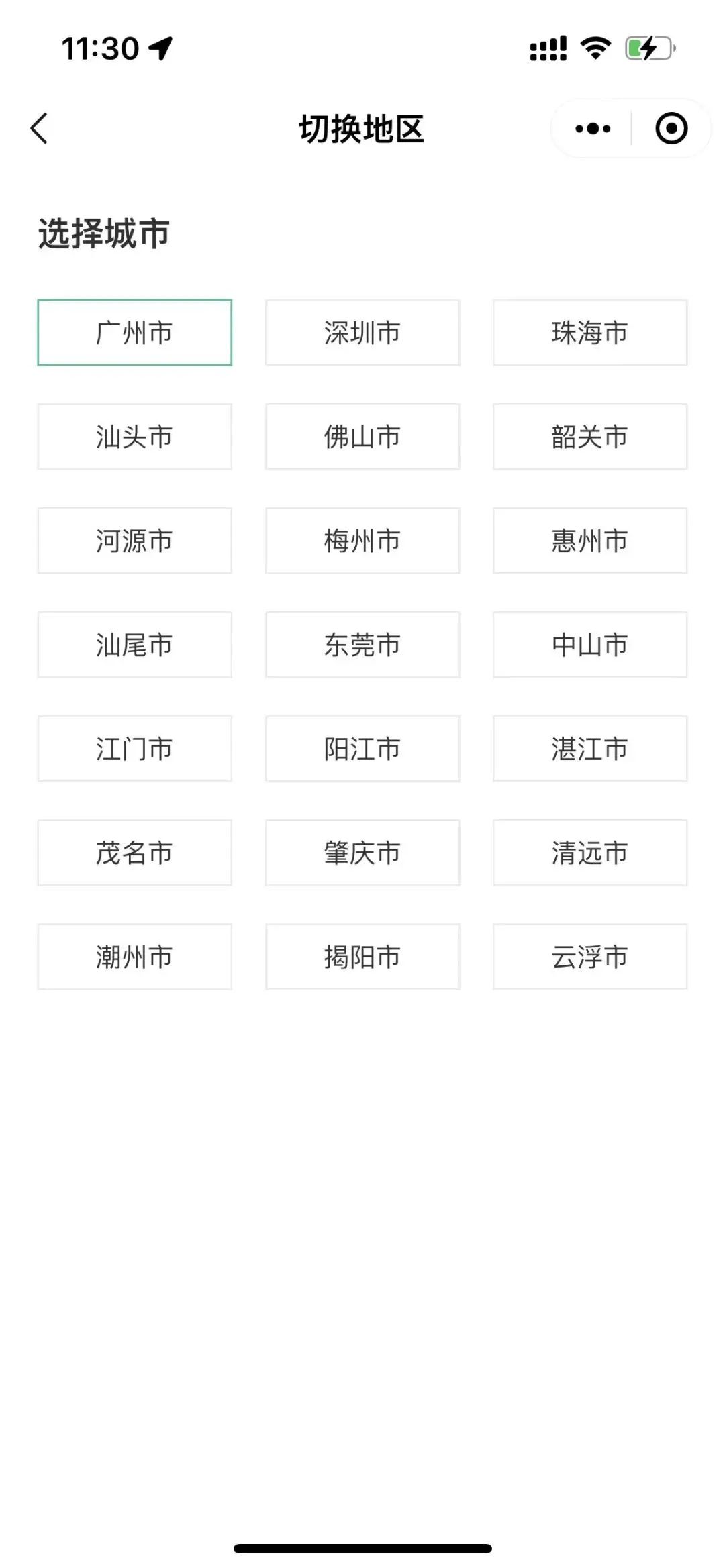The height and width of the screenshot is (1568, 725).
Task: Choose 珠海市 from the city list
Action: tap(589, 333)
